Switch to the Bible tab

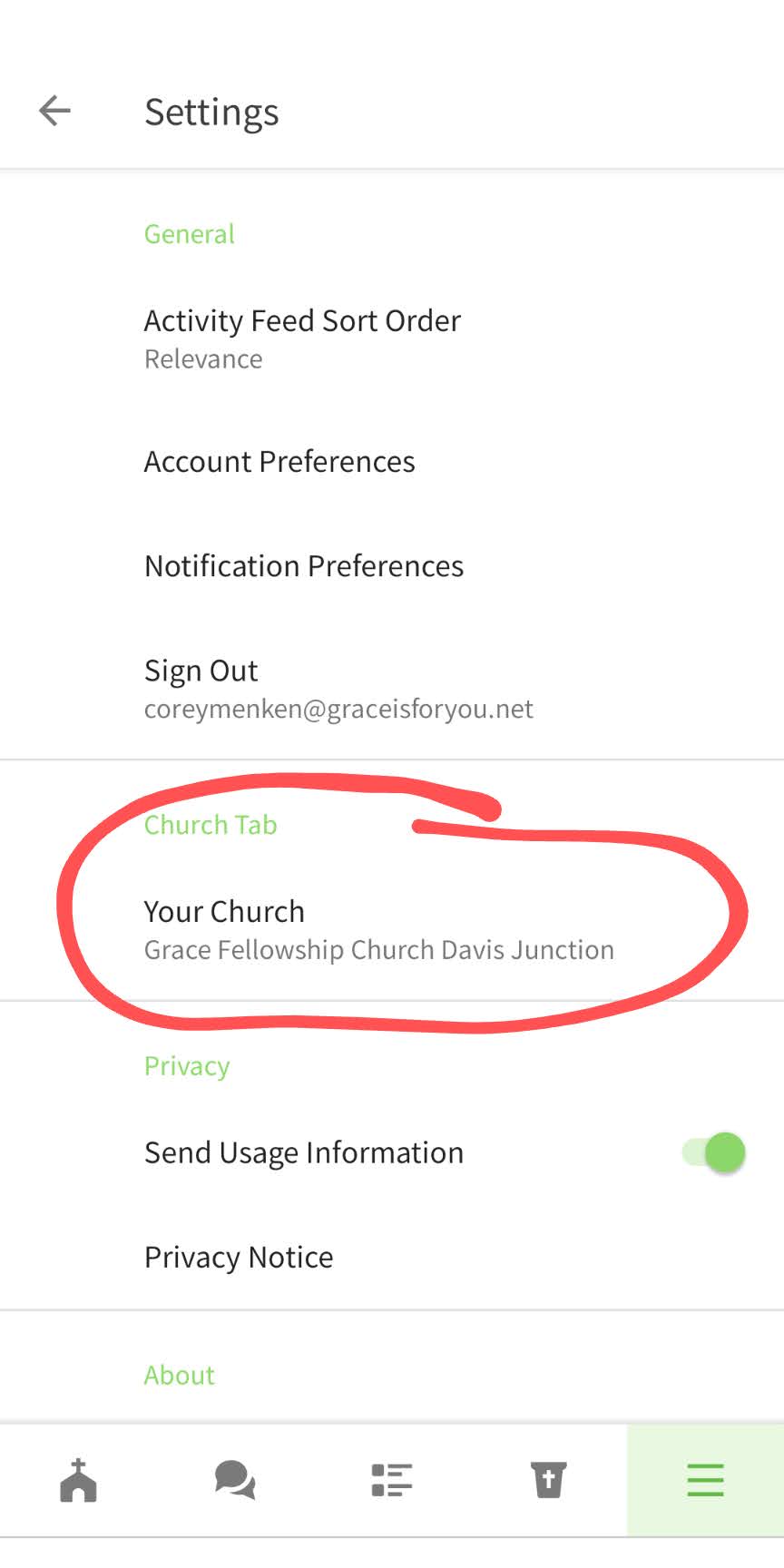[x=548, y=1480]
